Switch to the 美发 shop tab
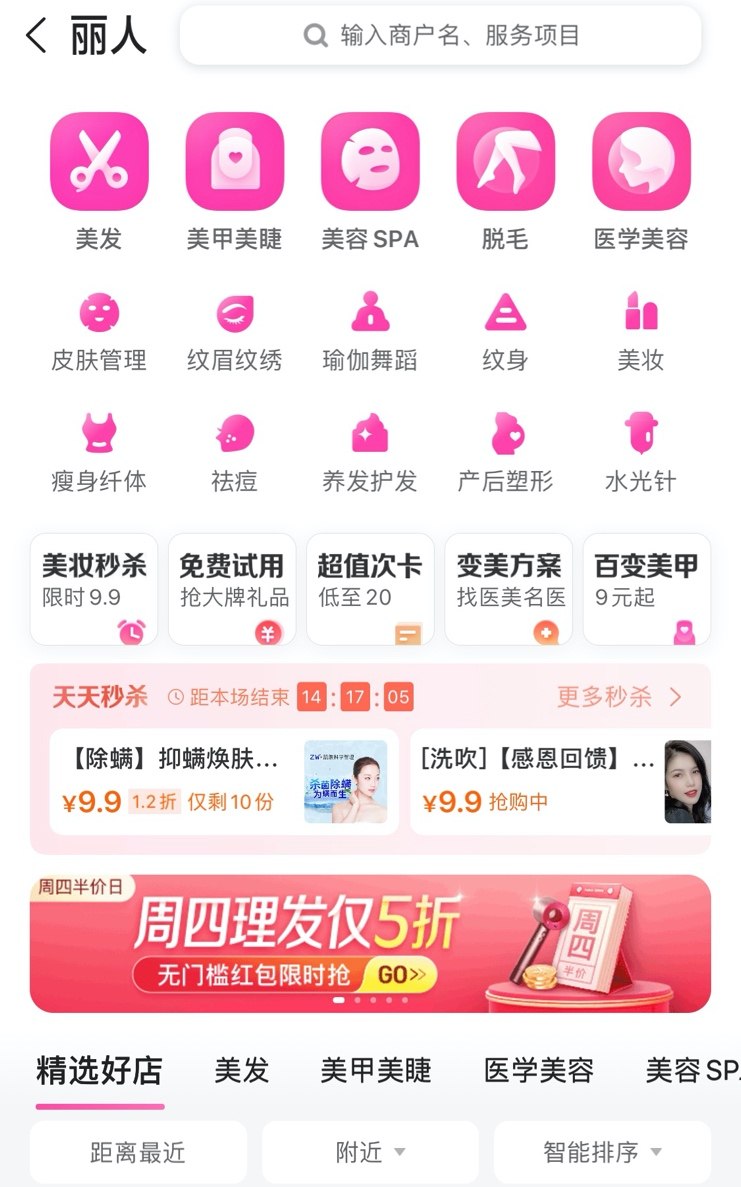This screenshot has height=1187, width=741. tap(242, 1071)
